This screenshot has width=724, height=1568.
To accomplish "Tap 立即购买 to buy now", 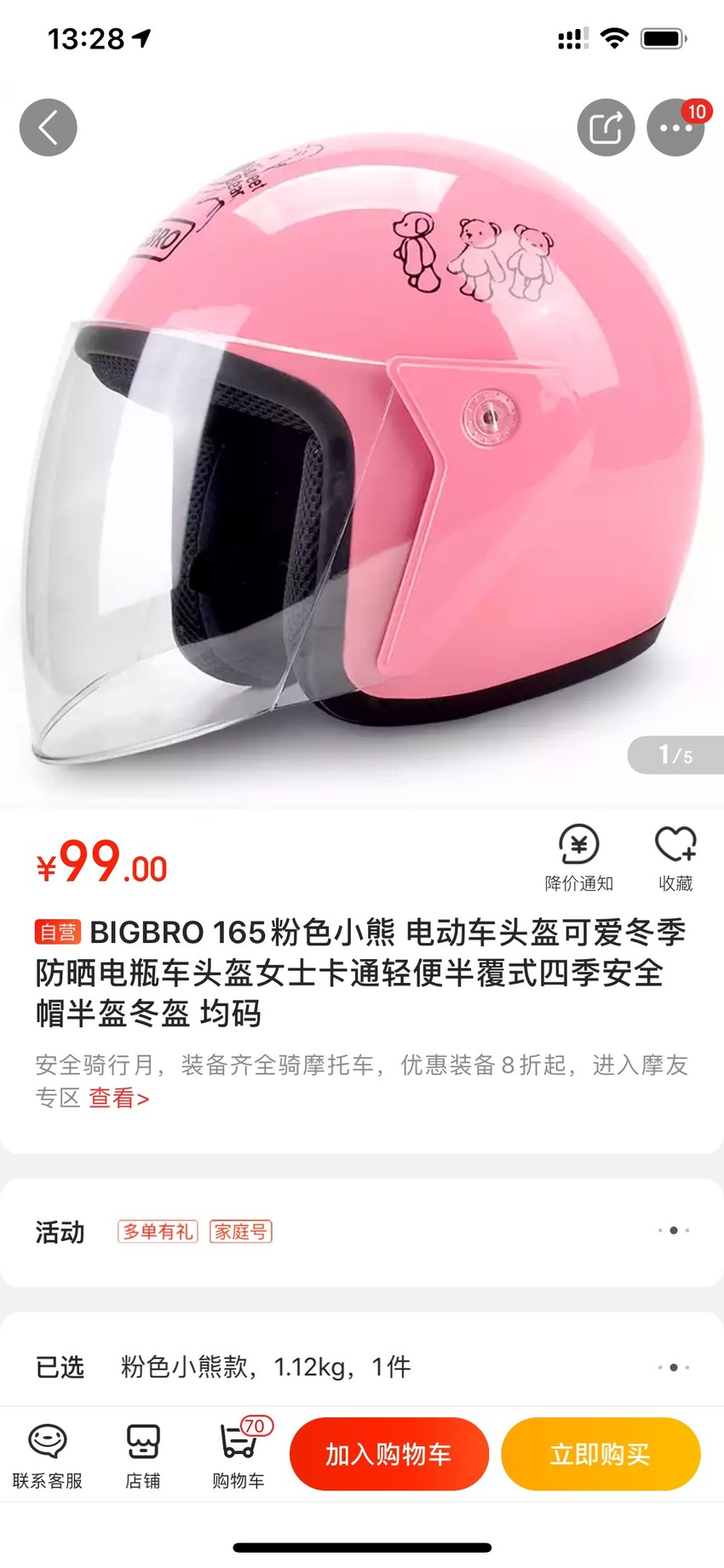I will (x=600, y=1454).
